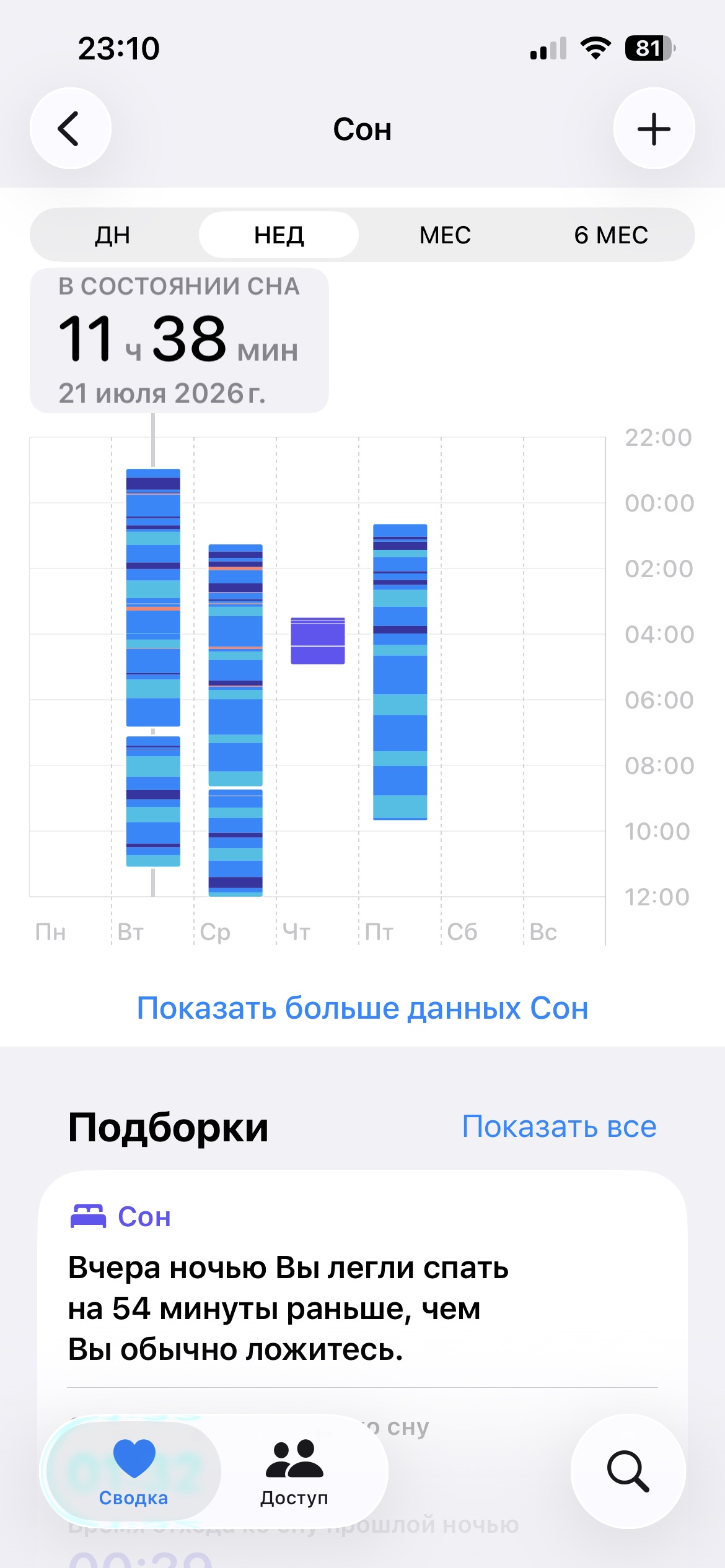
Task: Select the НЕД week view
Action: coord(279,235)
